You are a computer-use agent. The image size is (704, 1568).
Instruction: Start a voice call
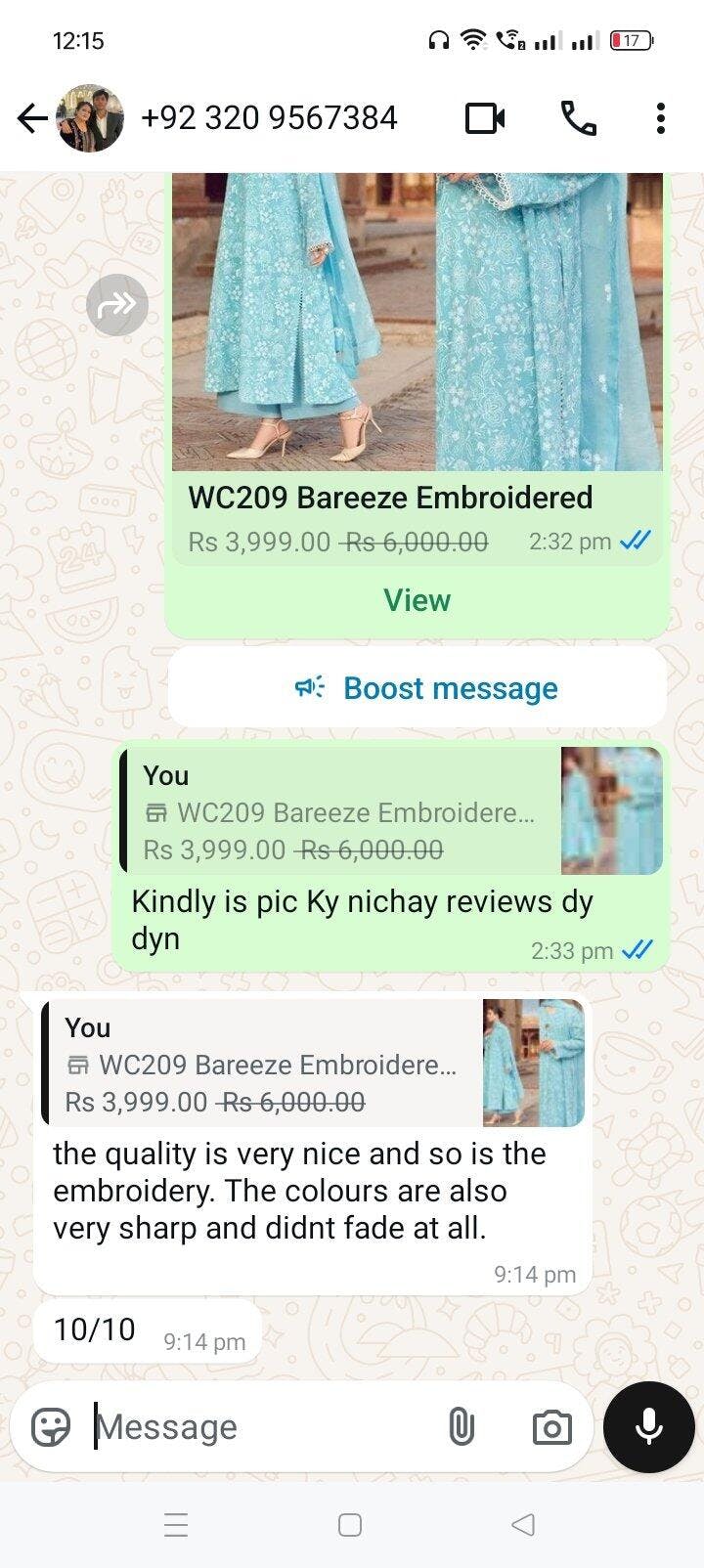pyautogui.click(x=578, y=118)
